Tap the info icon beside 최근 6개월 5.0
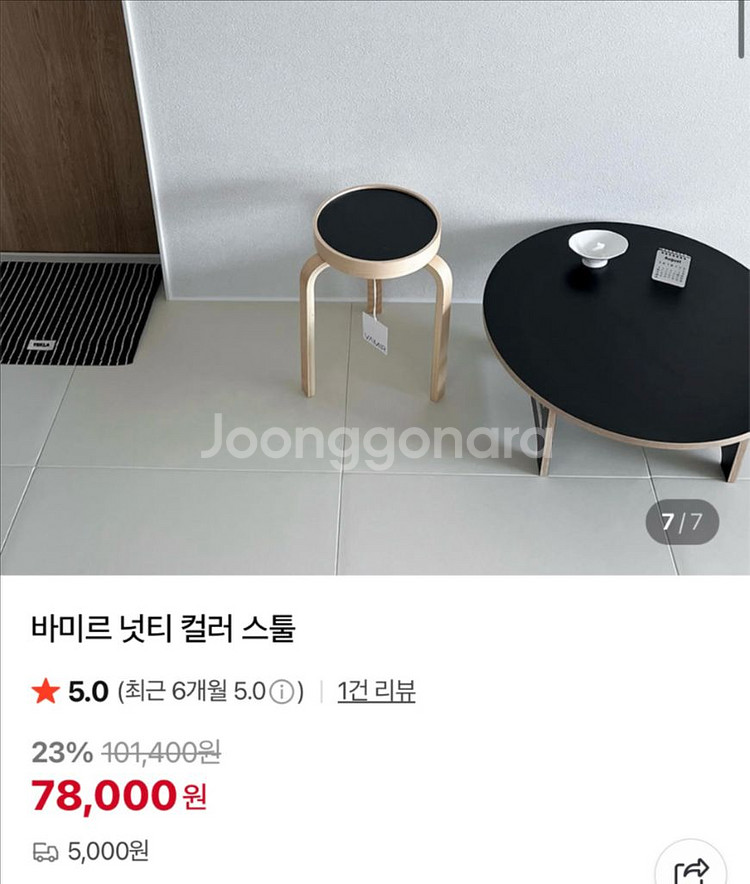 point(283,692)
